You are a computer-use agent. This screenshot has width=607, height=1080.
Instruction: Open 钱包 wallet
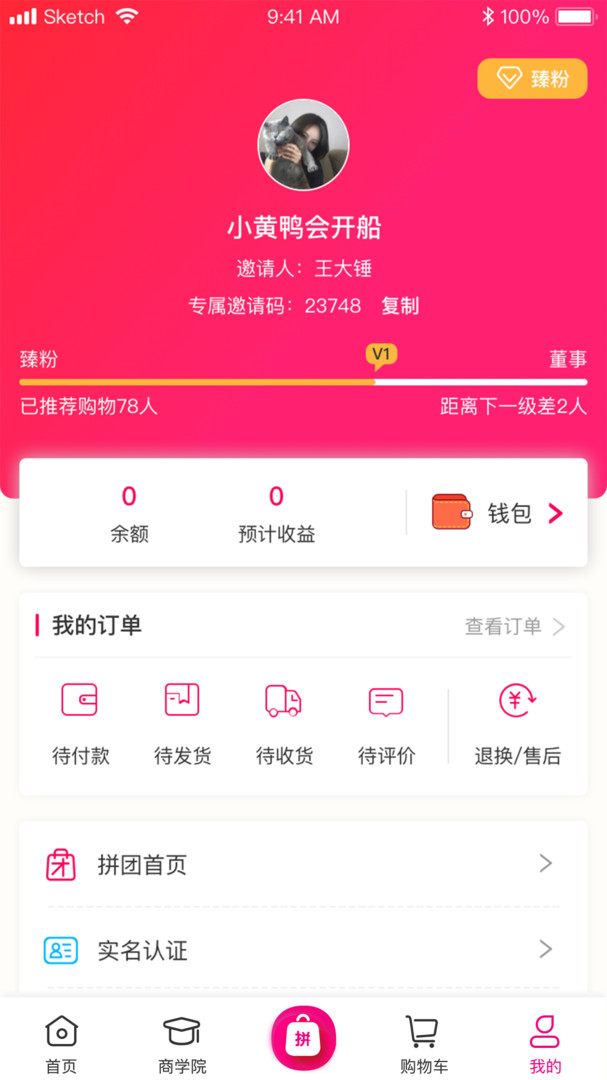(x=498, y=513)
